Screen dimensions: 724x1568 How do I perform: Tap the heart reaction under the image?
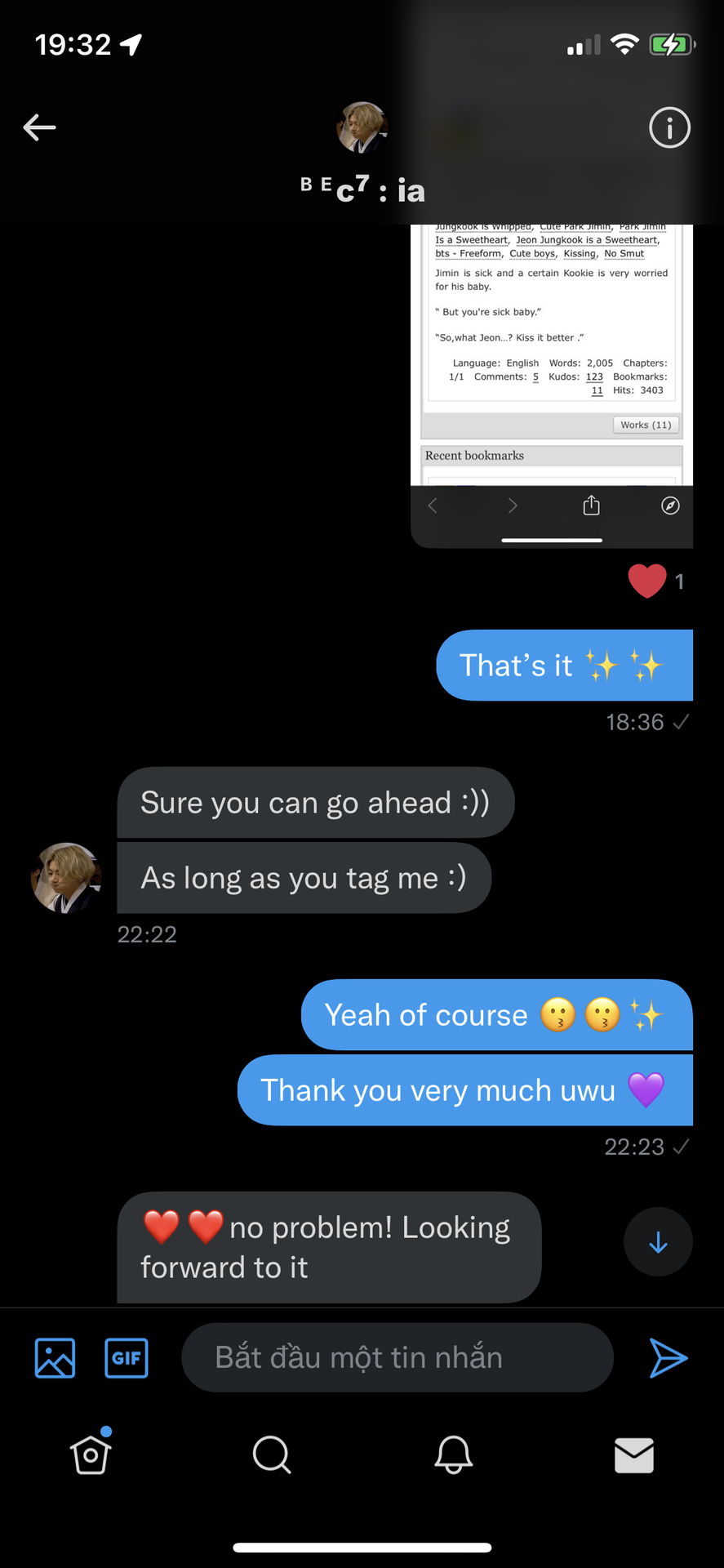pyautogui.click(x=647, y=581)
